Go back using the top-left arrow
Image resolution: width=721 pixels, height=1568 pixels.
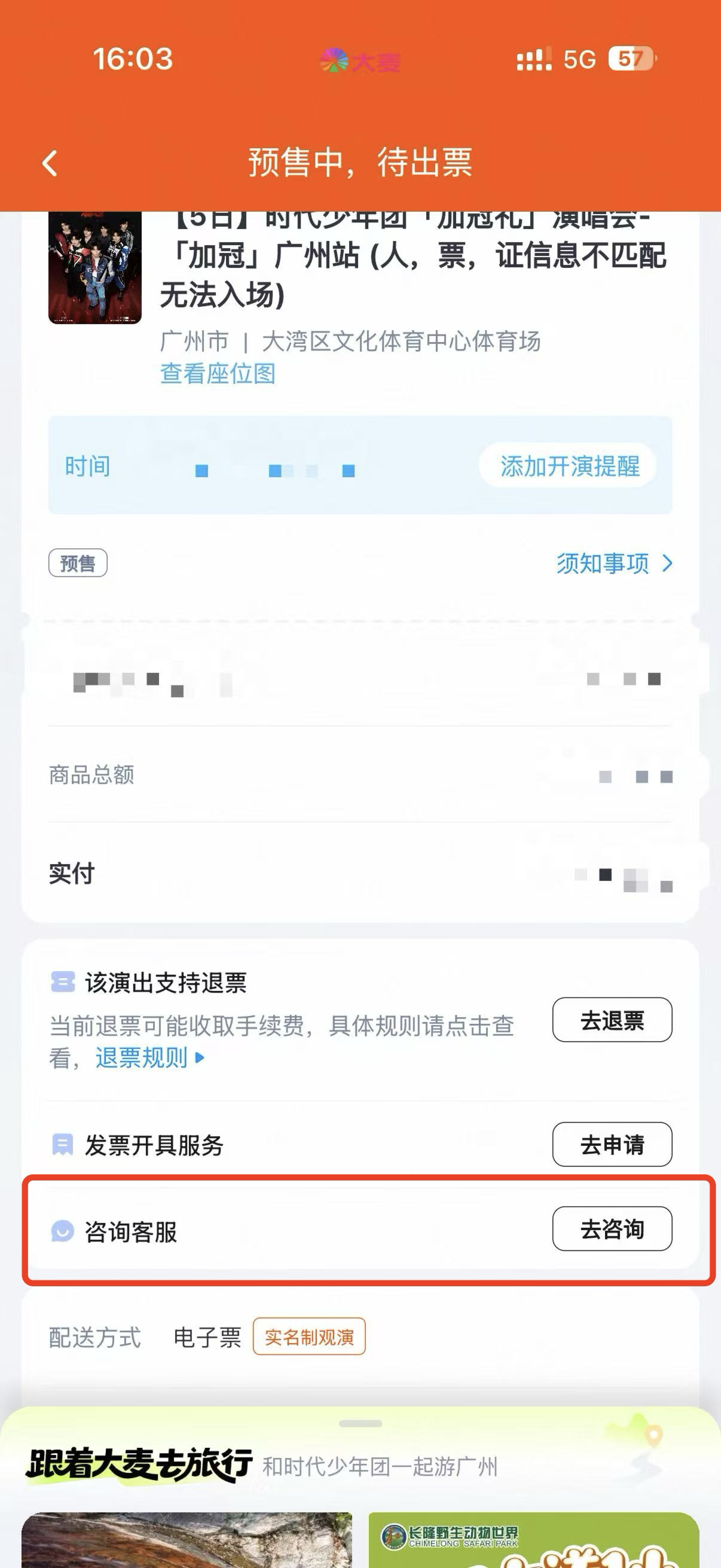click(x=50, y=163)
